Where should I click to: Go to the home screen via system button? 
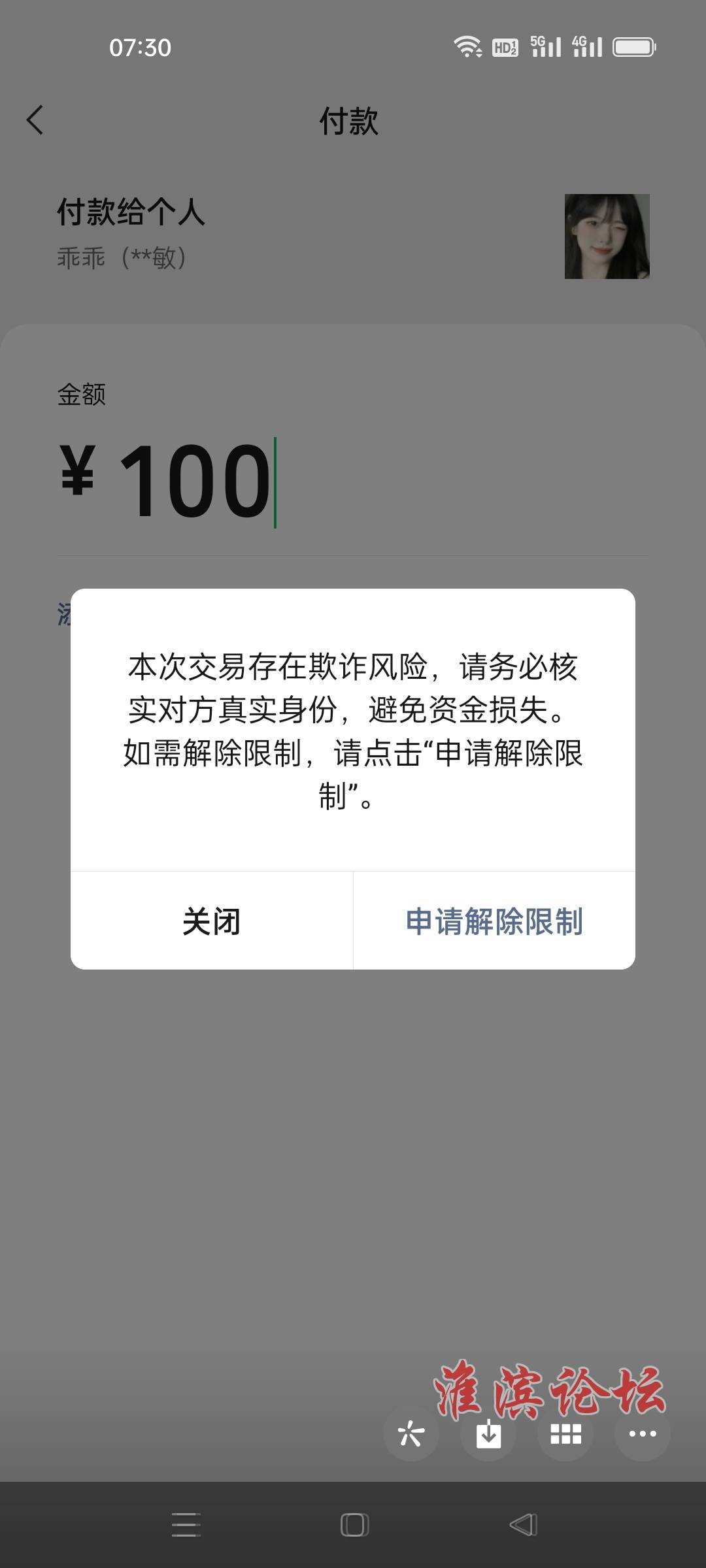(x=354, y=1525)
